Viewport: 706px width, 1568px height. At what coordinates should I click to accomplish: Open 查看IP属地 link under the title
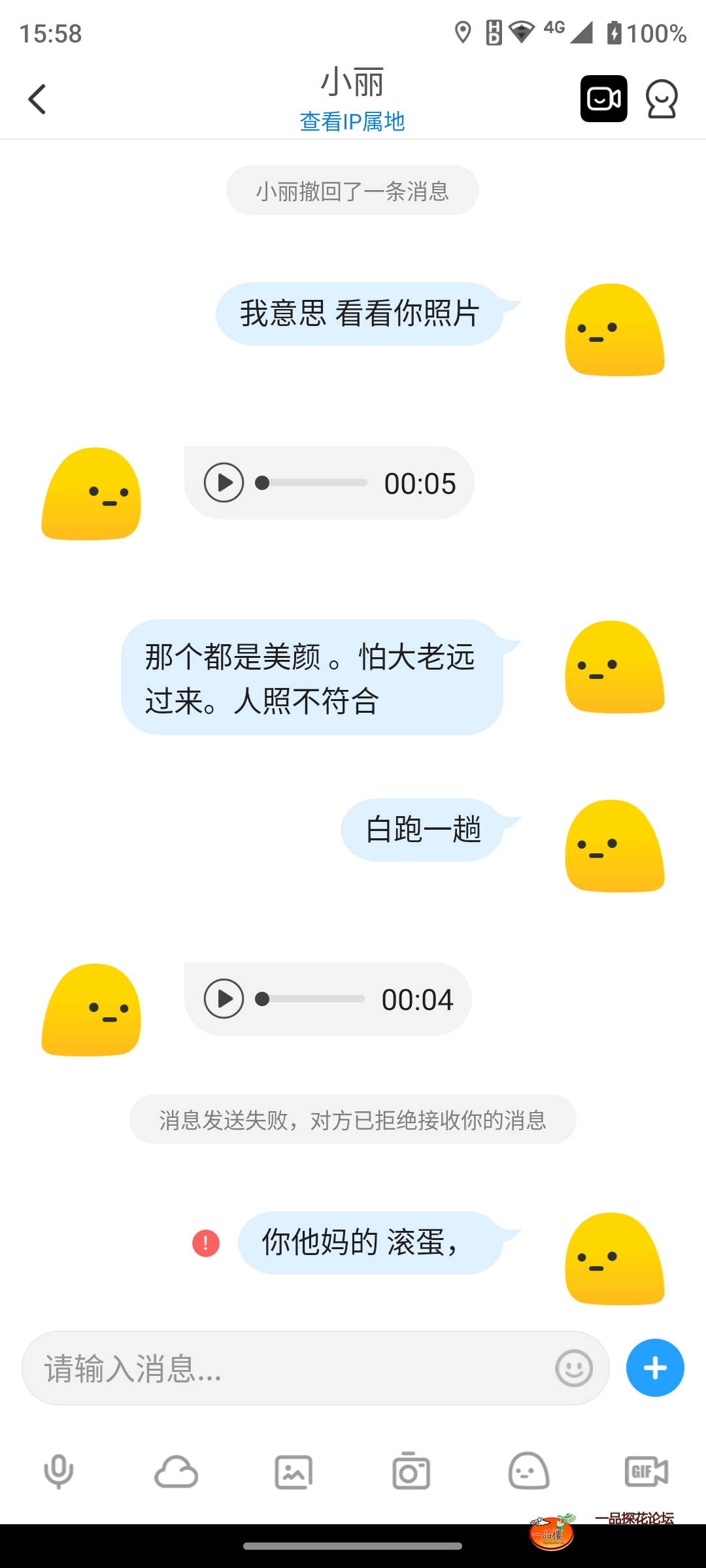coord(352,122)
